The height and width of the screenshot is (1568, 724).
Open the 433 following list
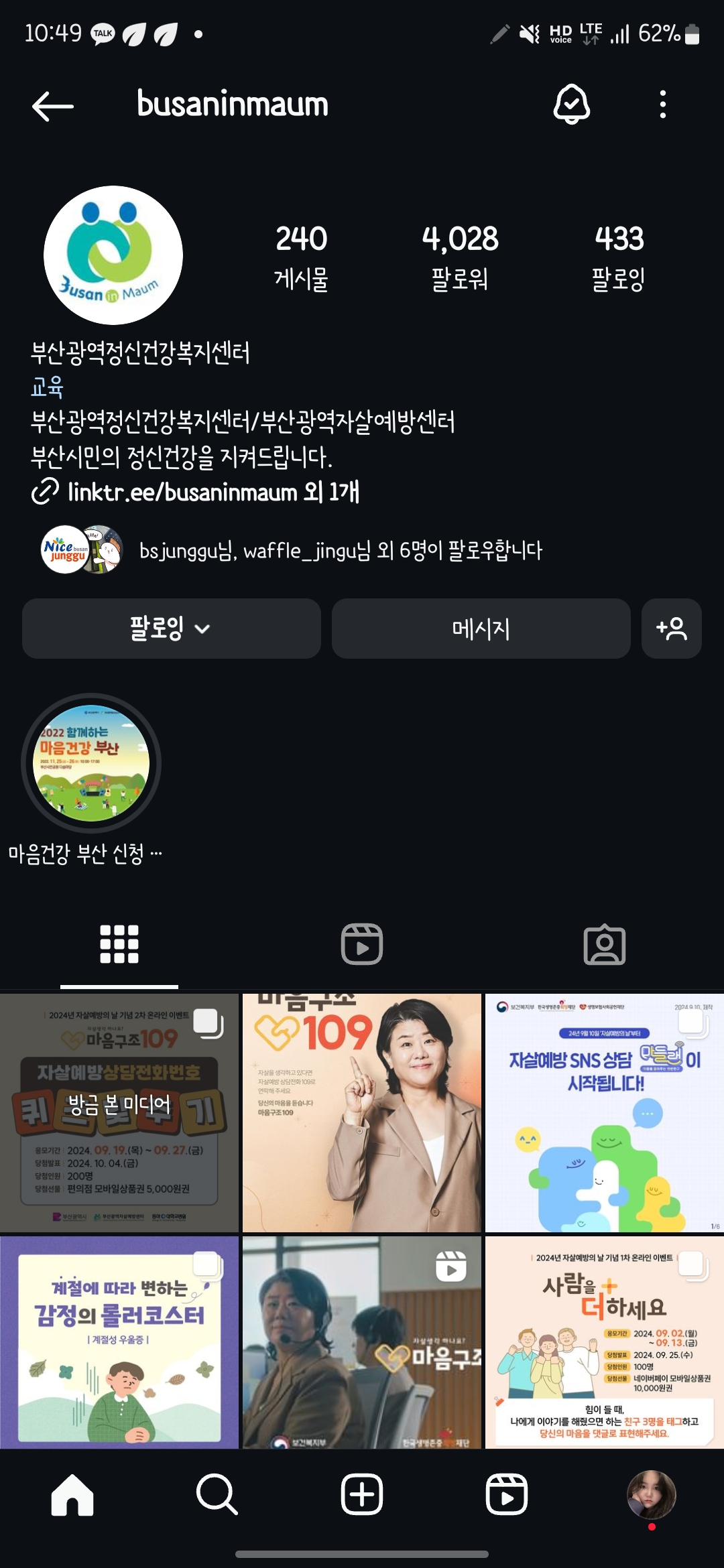click(619, 257)
